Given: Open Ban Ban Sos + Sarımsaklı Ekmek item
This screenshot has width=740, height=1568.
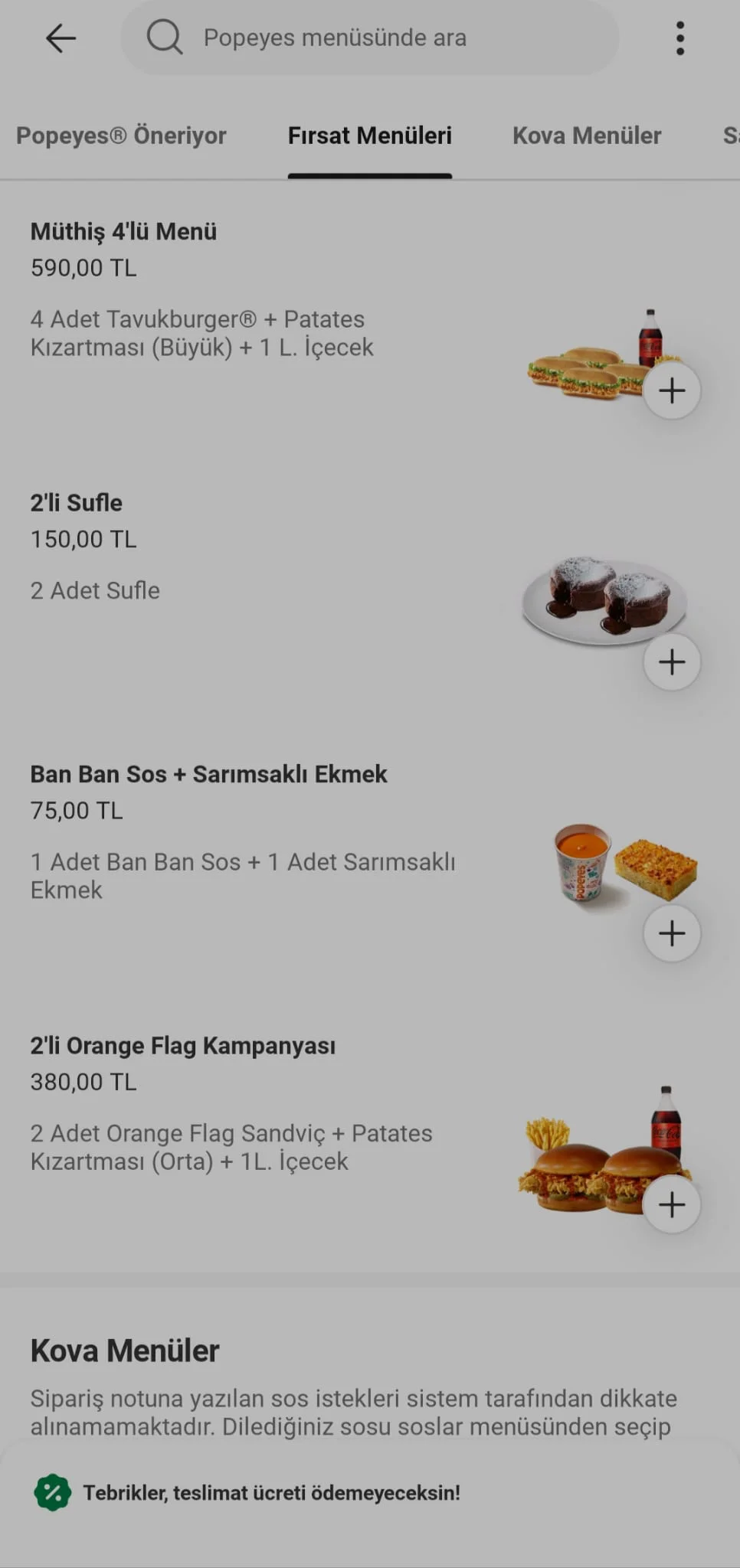Looking at the screenshot, I should [x=208, y=774].
